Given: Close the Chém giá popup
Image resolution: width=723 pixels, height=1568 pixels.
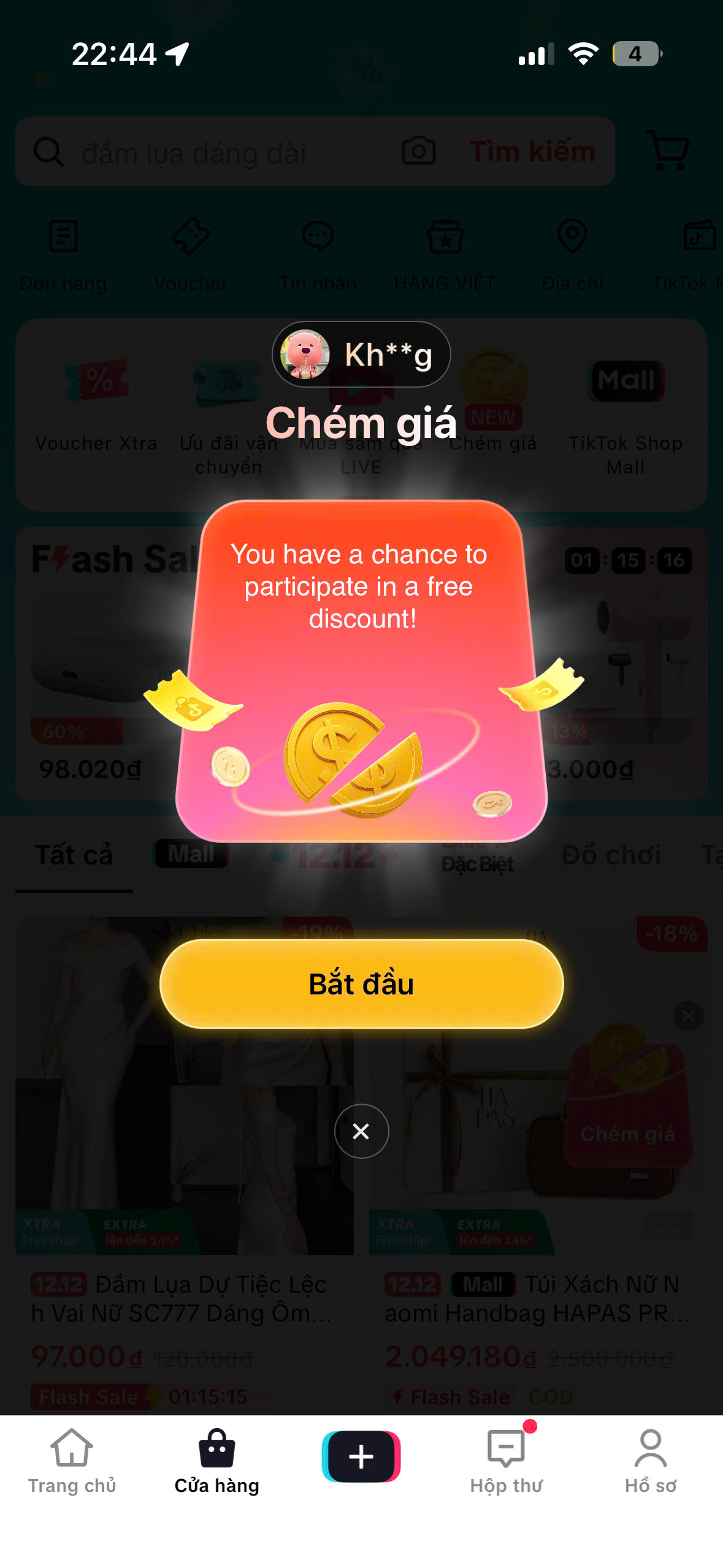Looking at the screenshot, I should pyautogui.click(x=361, y=1131).
